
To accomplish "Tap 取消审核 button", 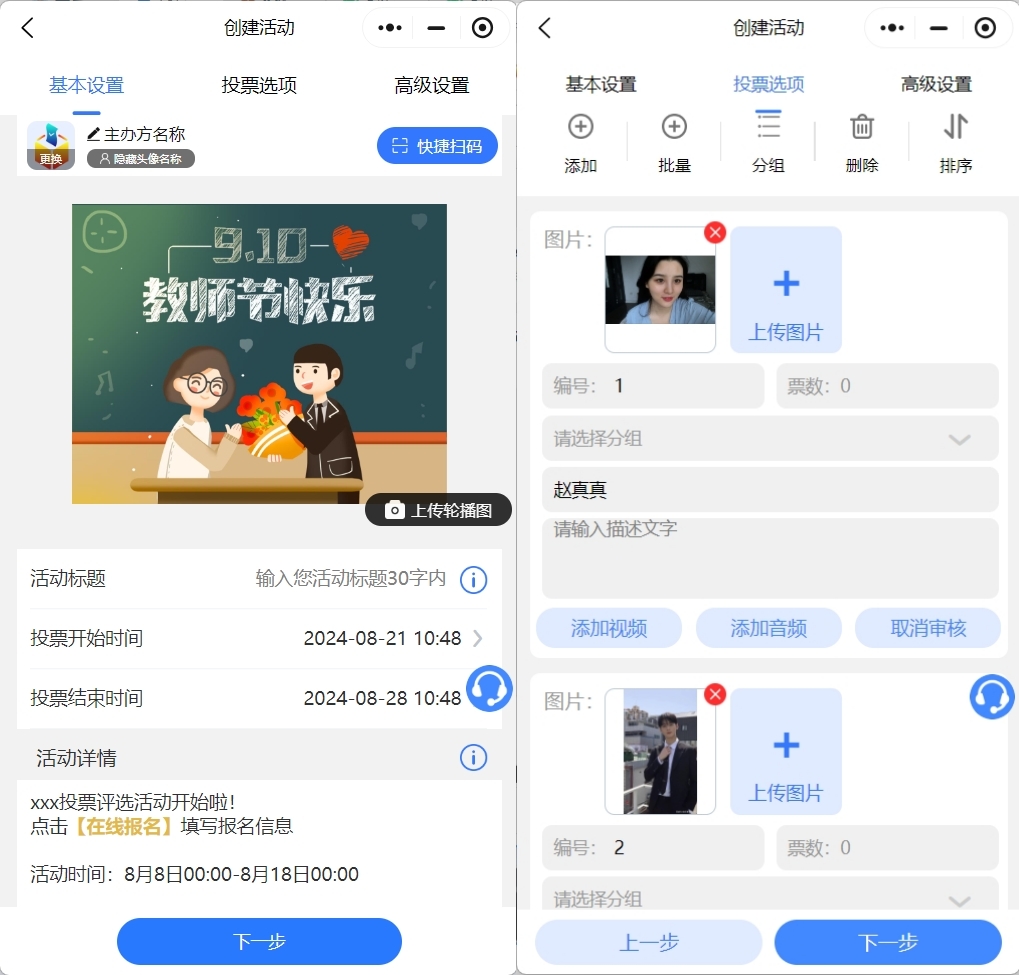I will coord(927,628).
